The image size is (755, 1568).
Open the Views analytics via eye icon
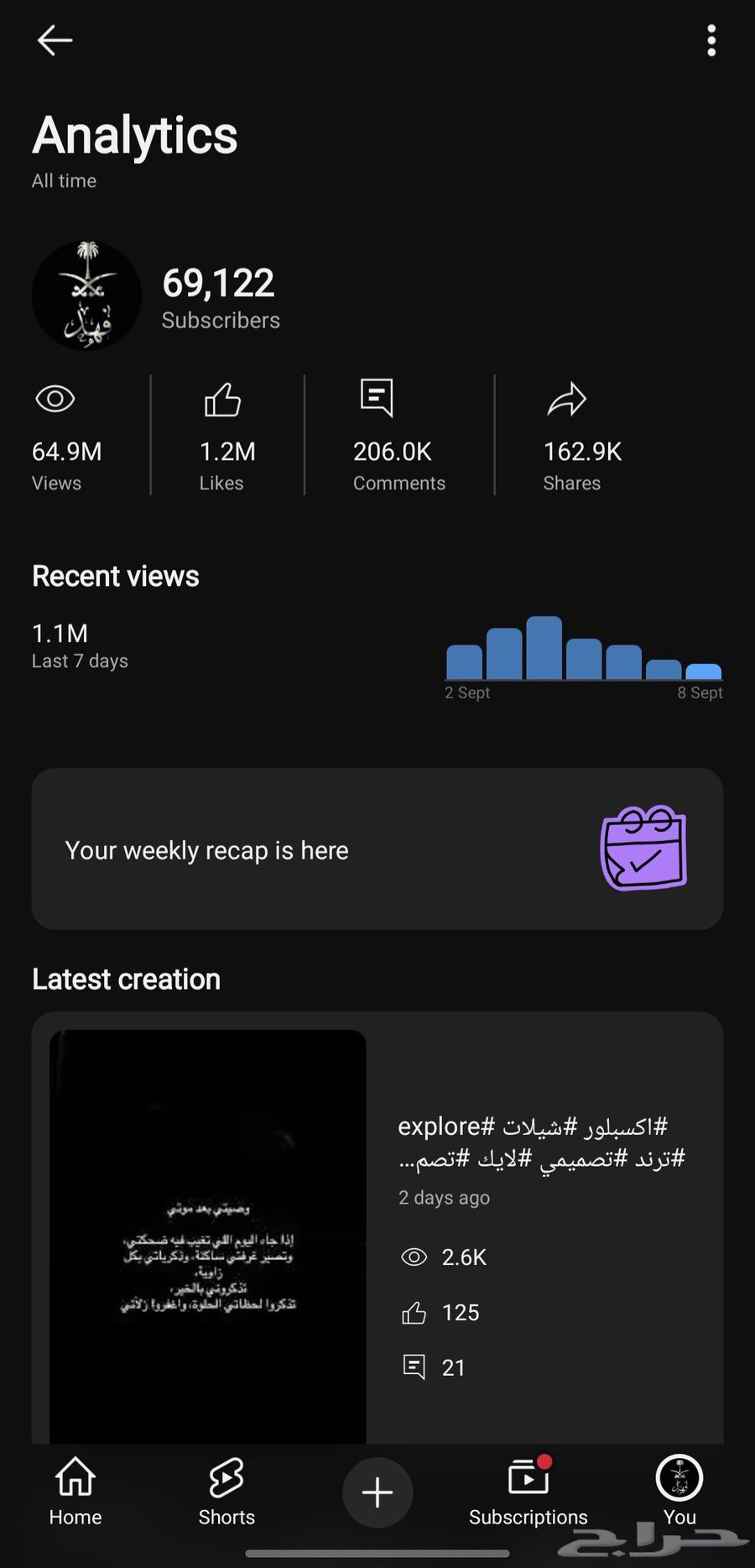[55, 399]
